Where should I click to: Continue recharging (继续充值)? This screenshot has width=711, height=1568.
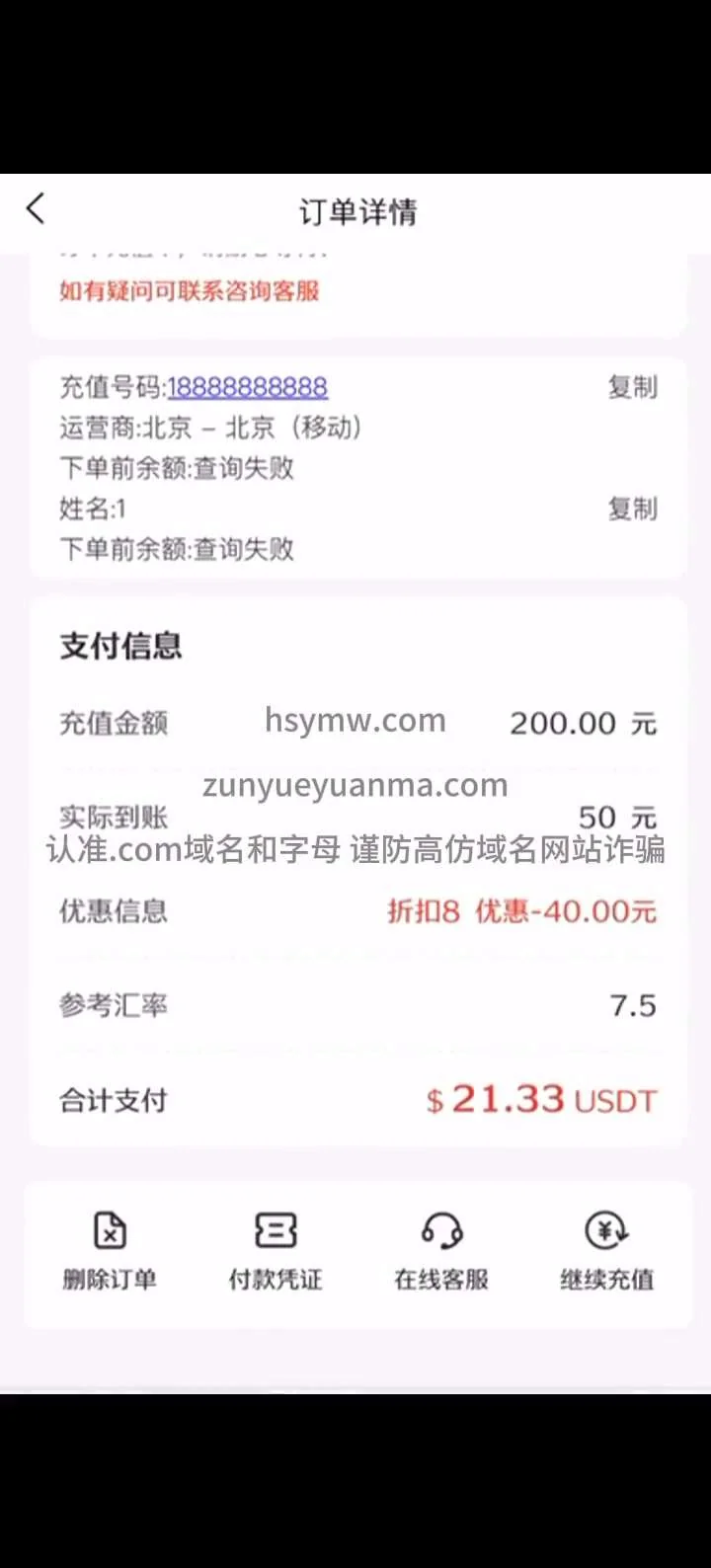[606, 1250]
